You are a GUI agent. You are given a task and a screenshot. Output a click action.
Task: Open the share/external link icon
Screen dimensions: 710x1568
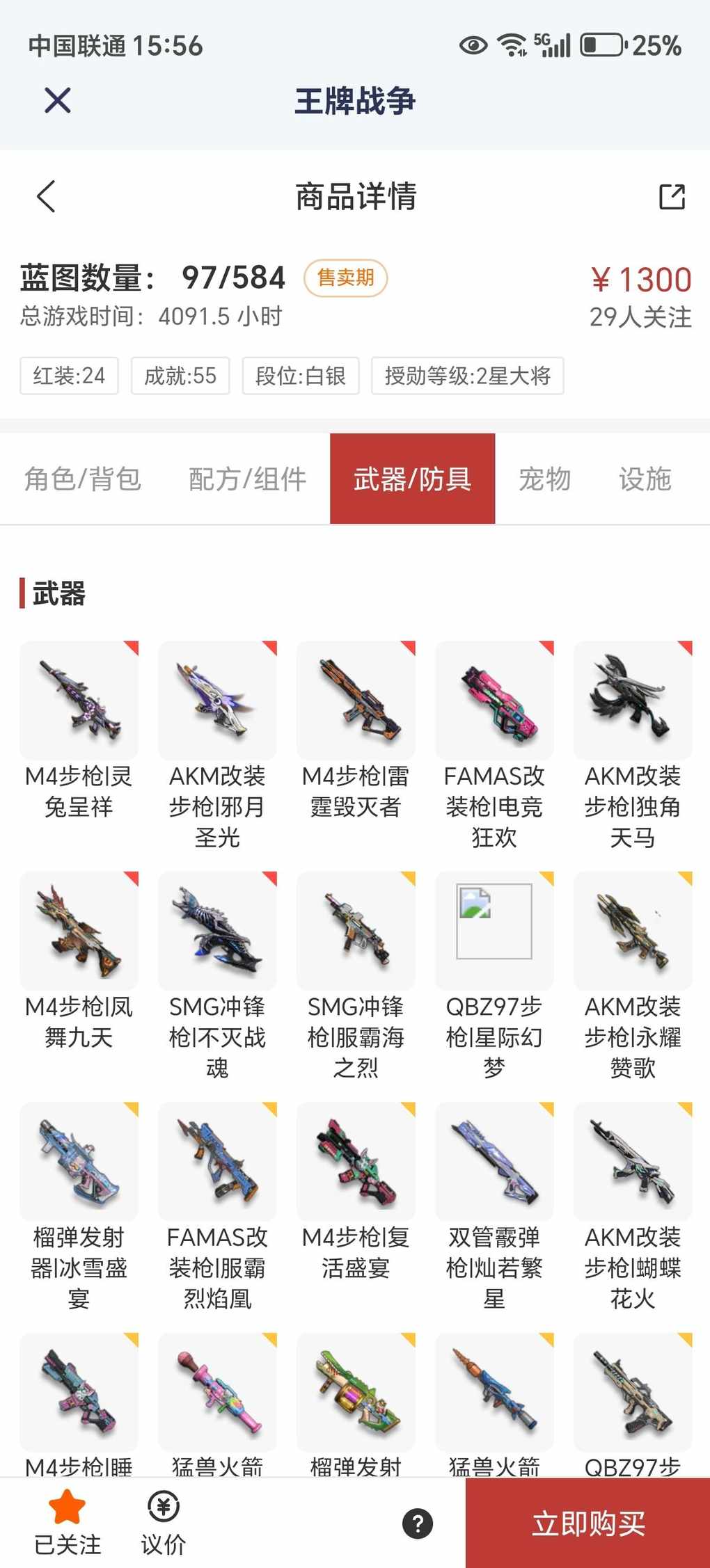click(672, 197)
